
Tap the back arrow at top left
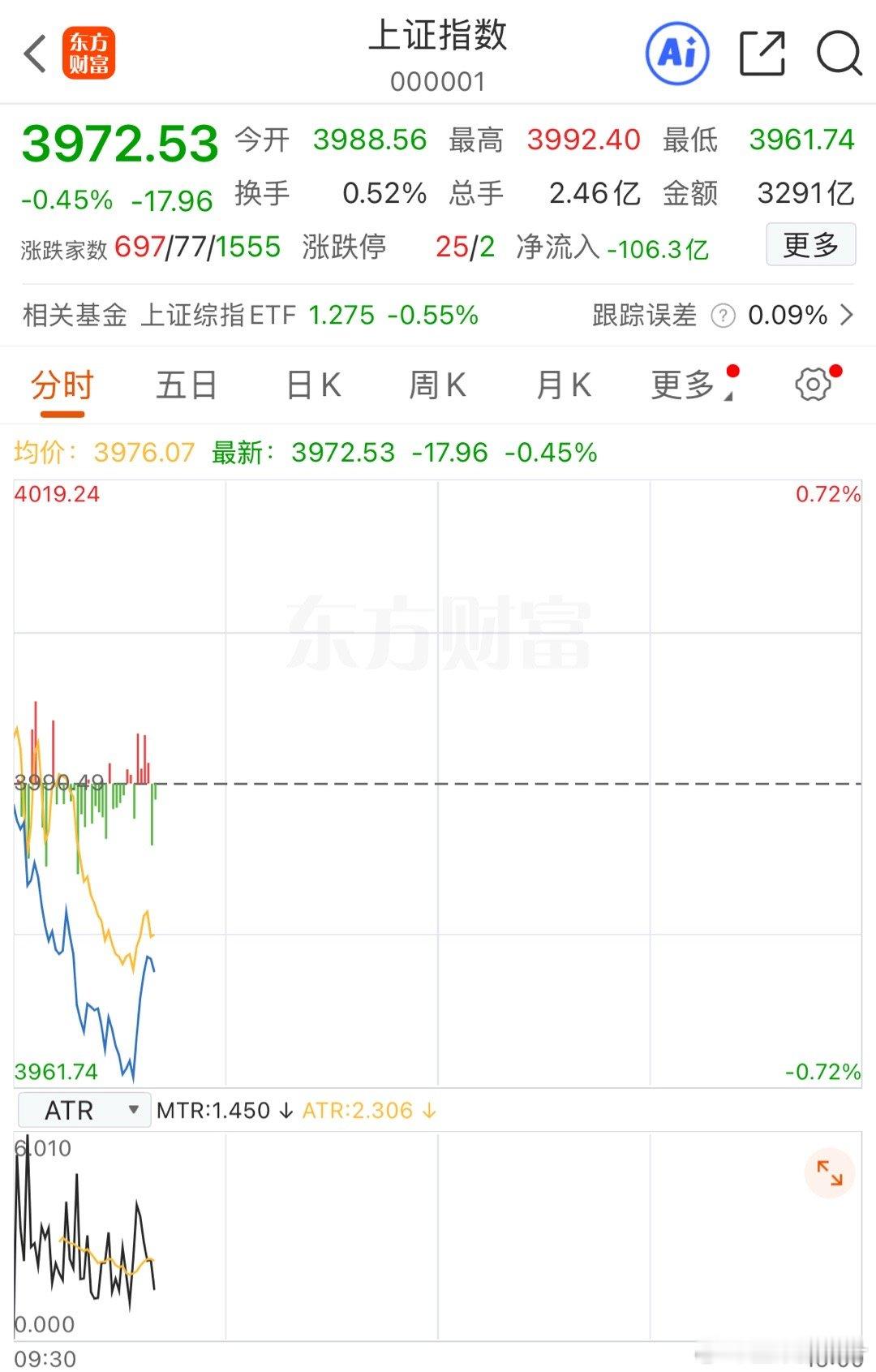[x=34, y=54]
